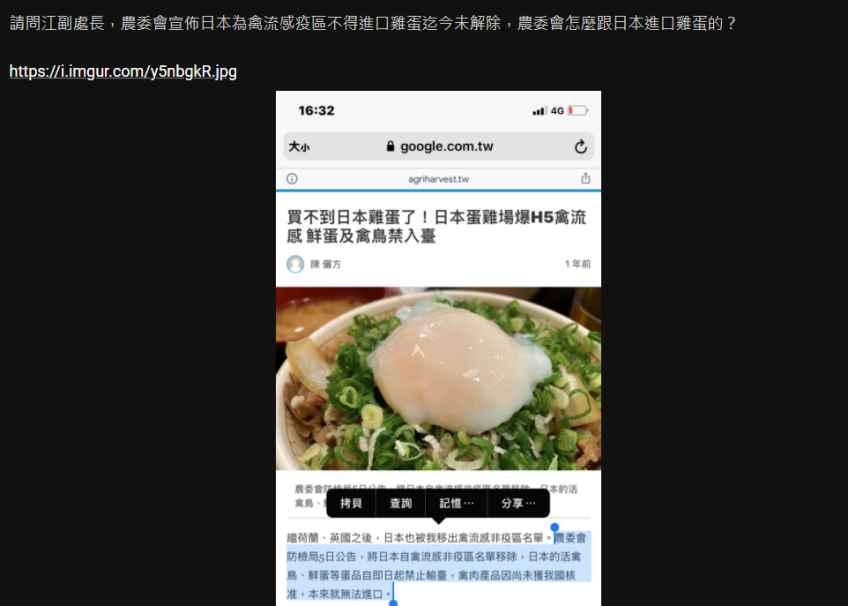Open the embedded screenshot image preview
The width and height of the screenshot is (848, 606).
tap(438, 350)
